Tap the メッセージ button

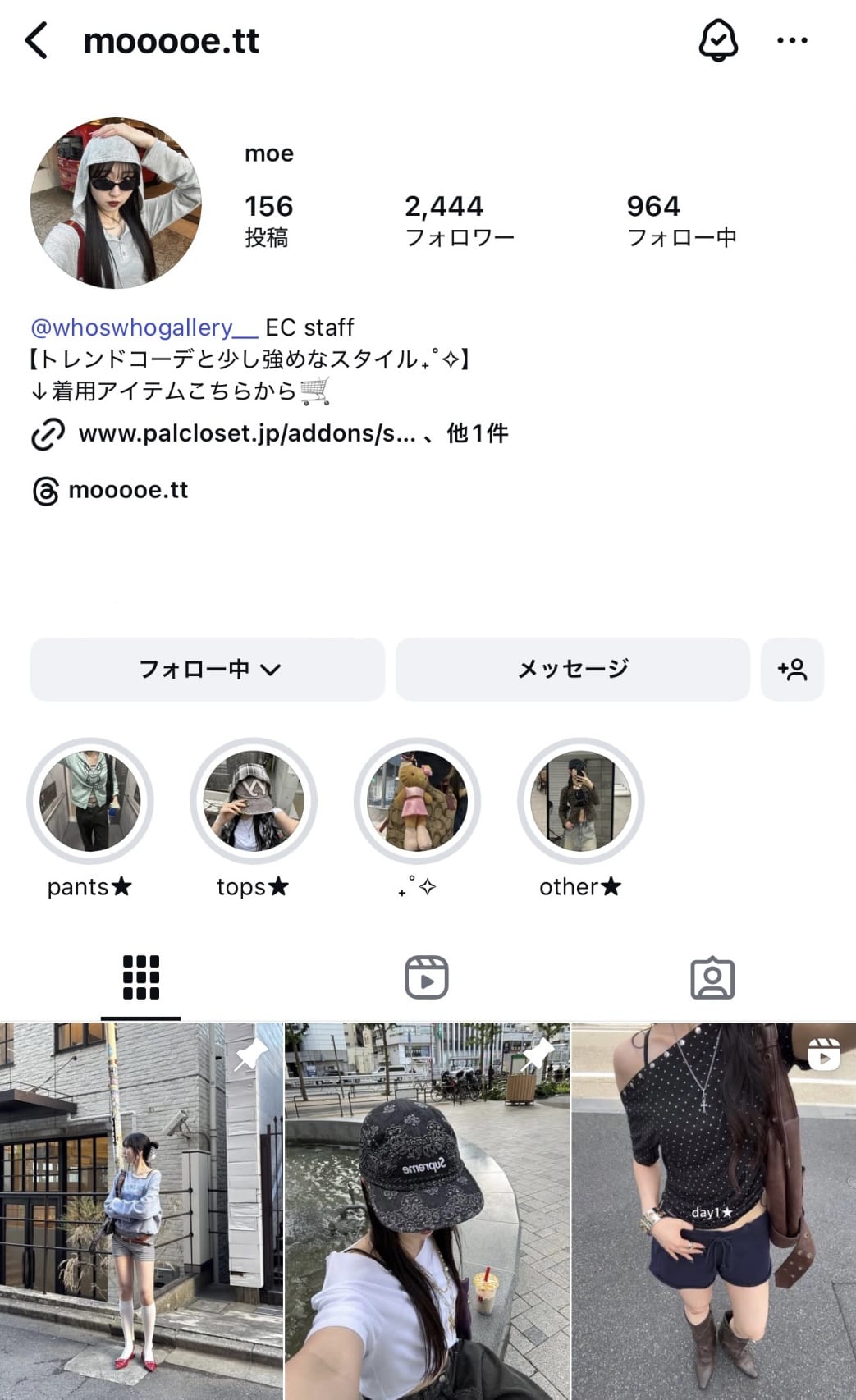[x=573, y=670]
